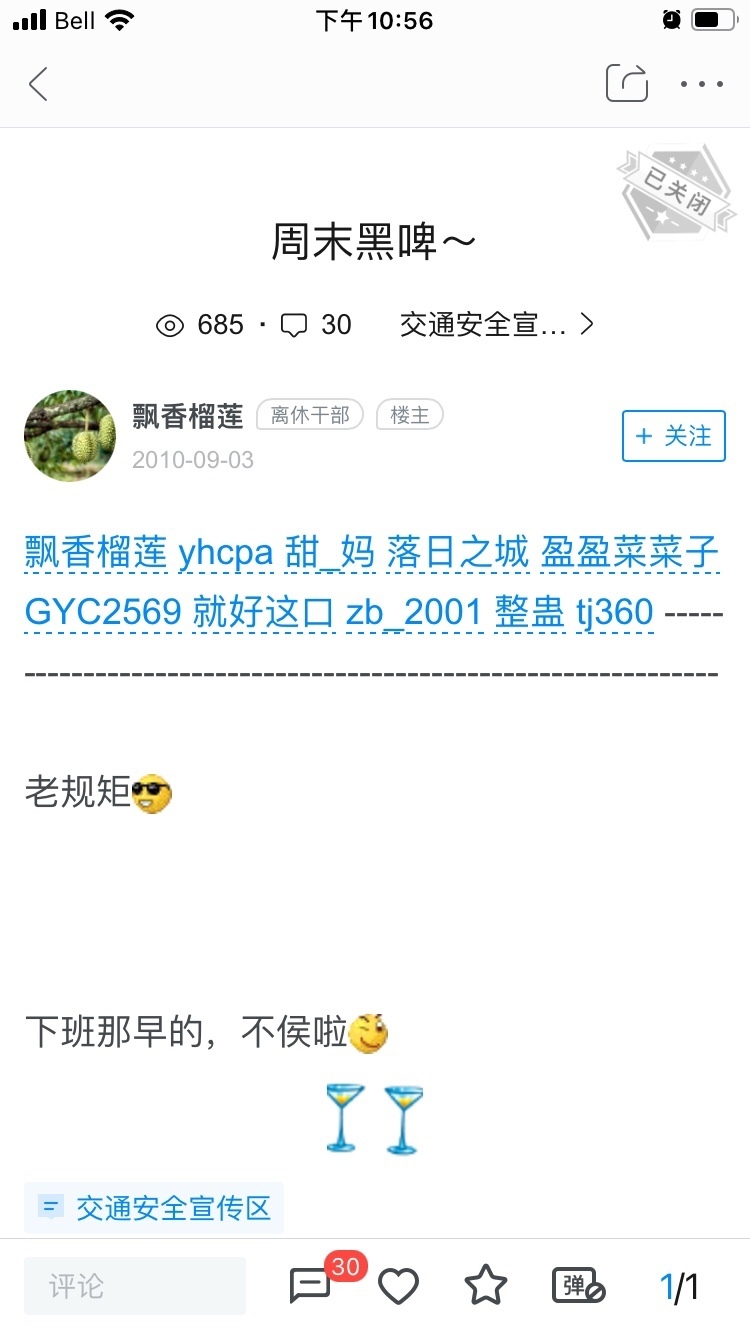Open 飘香榴莲's profile avatar

tap(70, 436)
